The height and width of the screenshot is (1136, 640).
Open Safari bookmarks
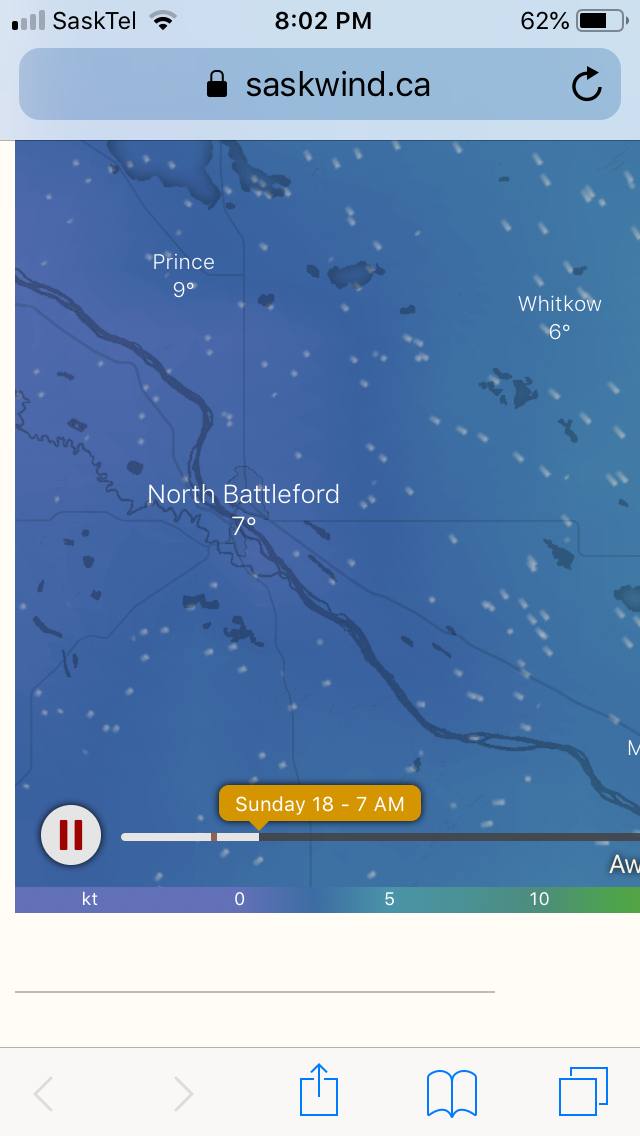451,1092
